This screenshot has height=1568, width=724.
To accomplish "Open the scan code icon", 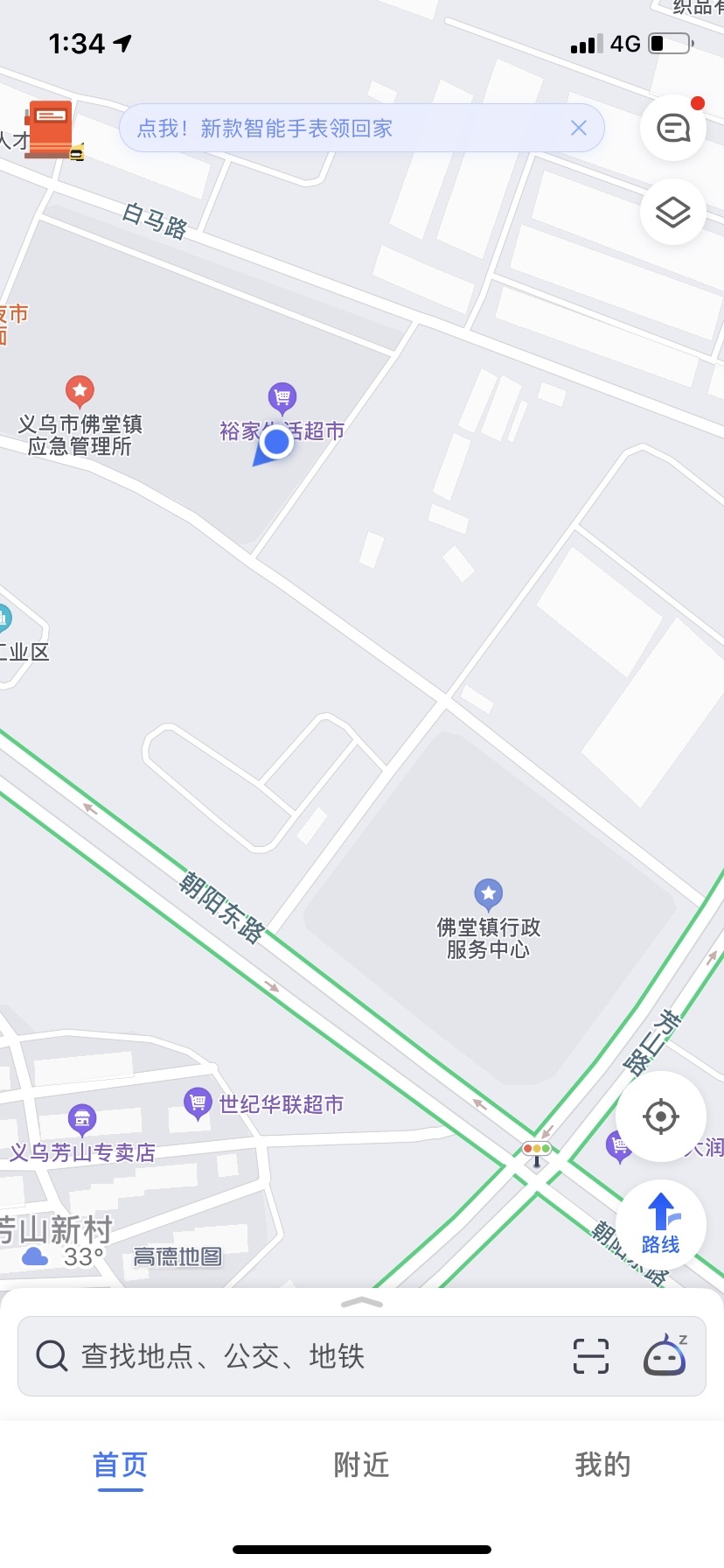I will [x=591, y=1356].
